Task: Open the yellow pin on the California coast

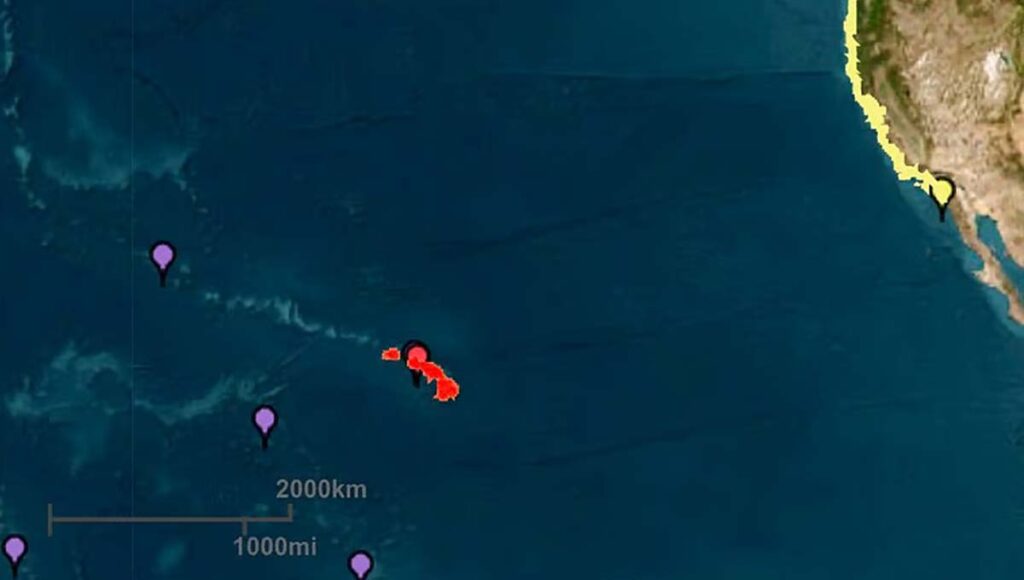Action: pyautogui.click(x=941, y=190)
